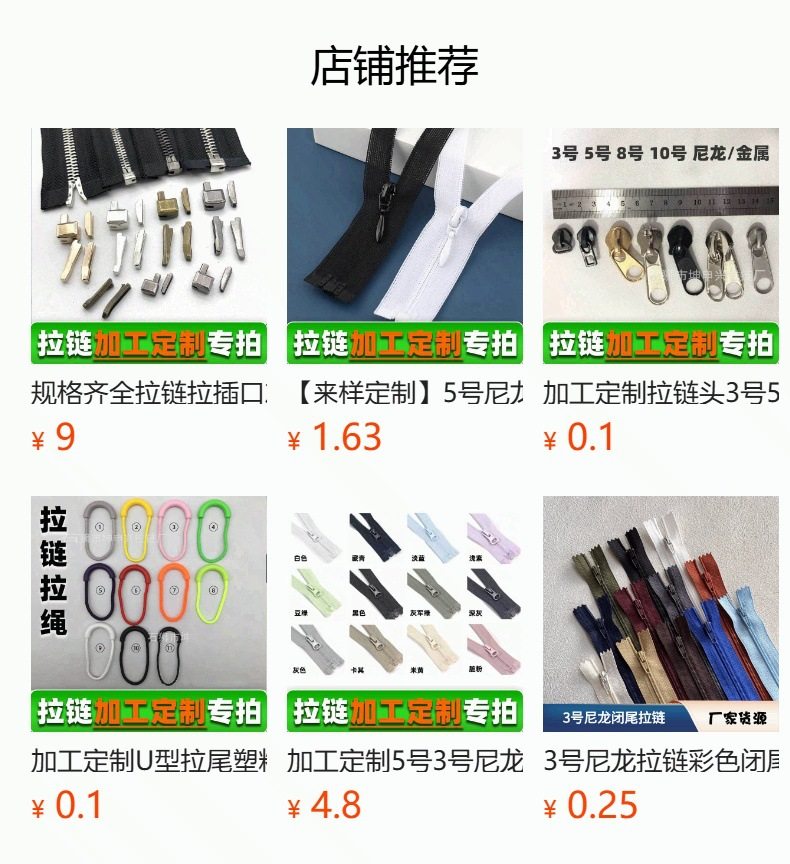Open the 加工定制拉链头3号5号 product card
Image resolution: width=790 pixels, height=864 pixels.
661,246
